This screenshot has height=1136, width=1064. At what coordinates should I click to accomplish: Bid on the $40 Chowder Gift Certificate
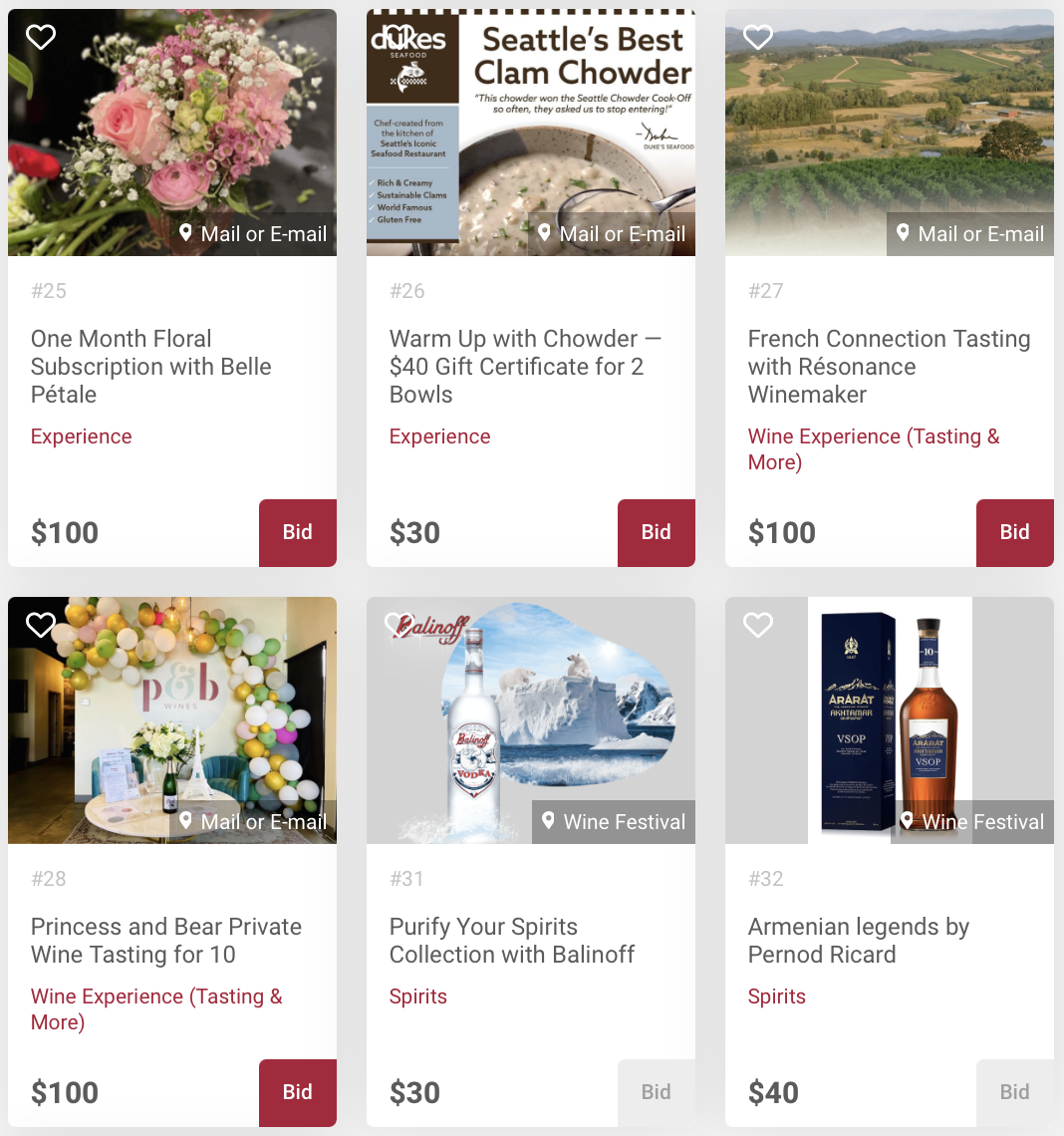[656, 532]
